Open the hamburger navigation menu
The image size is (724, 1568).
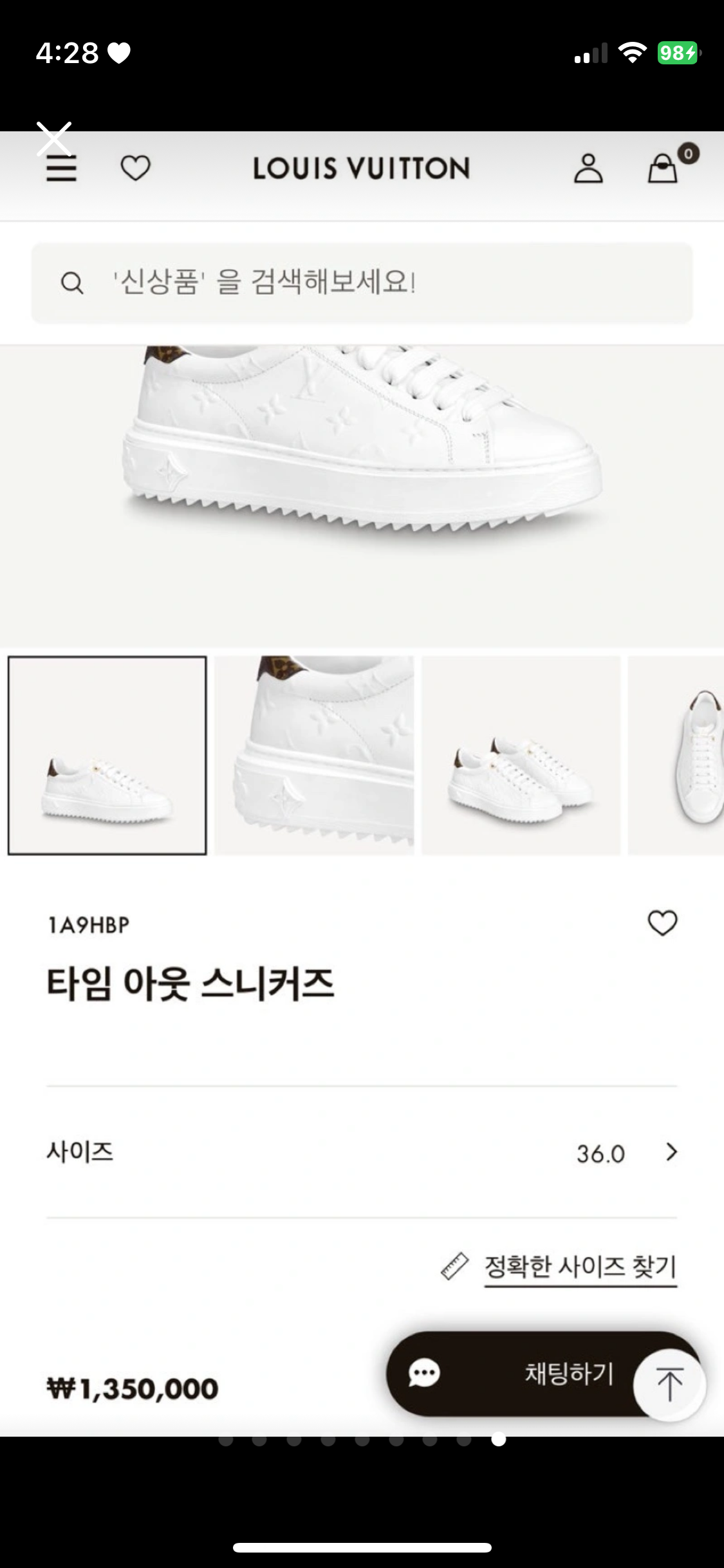click(x=62, y=169)
